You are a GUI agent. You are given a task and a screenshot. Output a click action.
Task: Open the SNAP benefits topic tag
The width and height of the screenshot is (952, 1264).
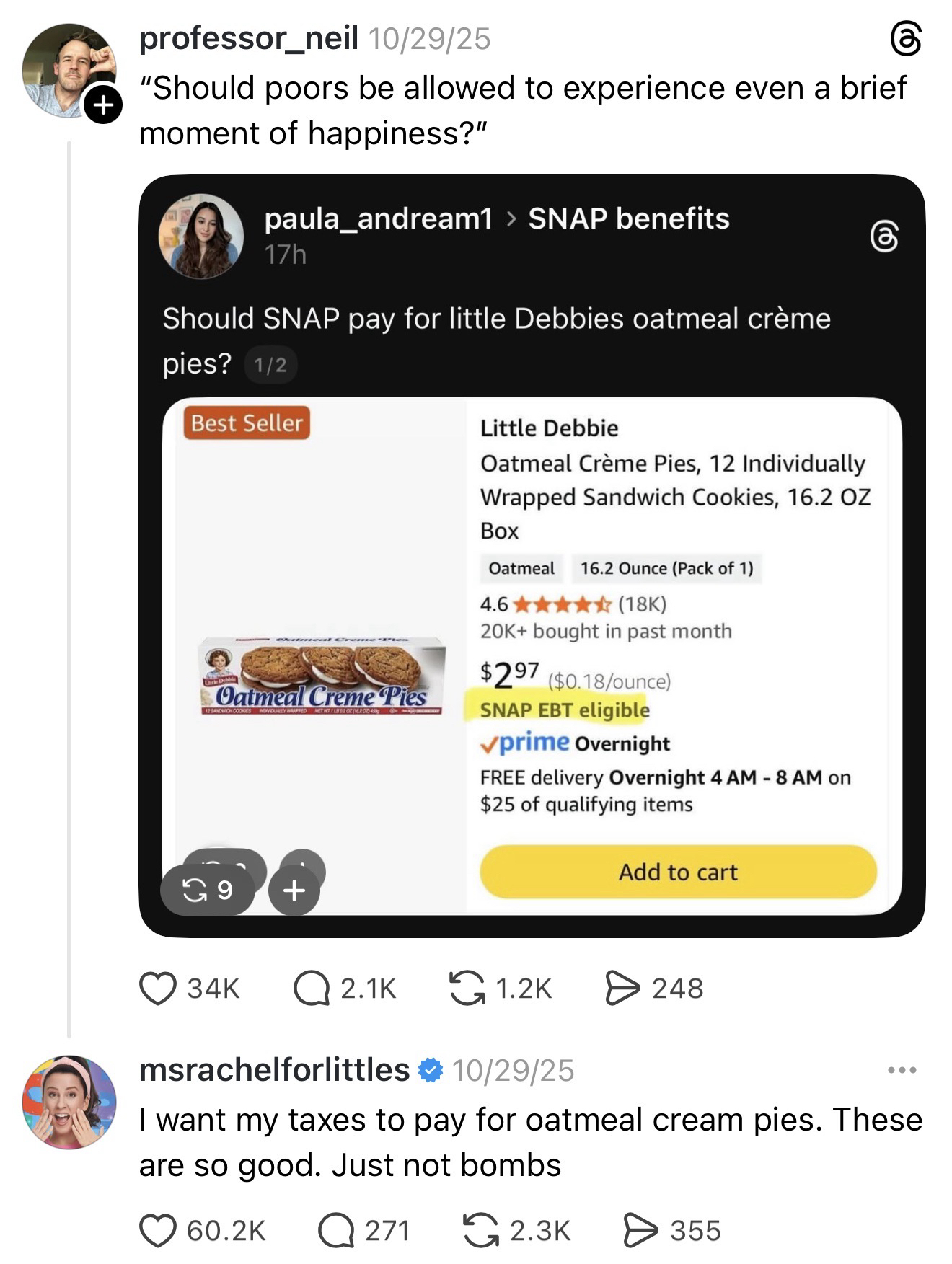[628, 218]
